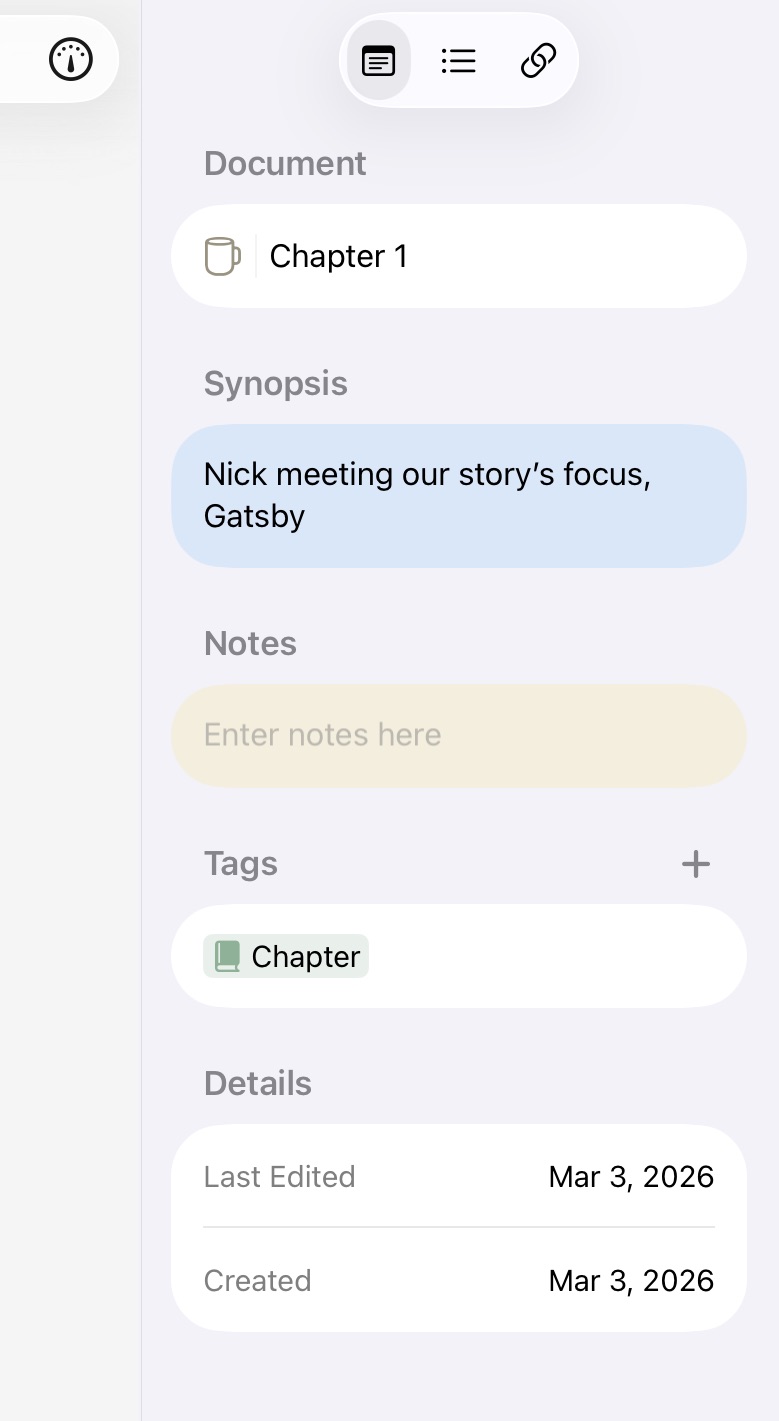Click the mug icon beside Chapter 1
Screen dimensions: 779x1421
pos(221,255)
